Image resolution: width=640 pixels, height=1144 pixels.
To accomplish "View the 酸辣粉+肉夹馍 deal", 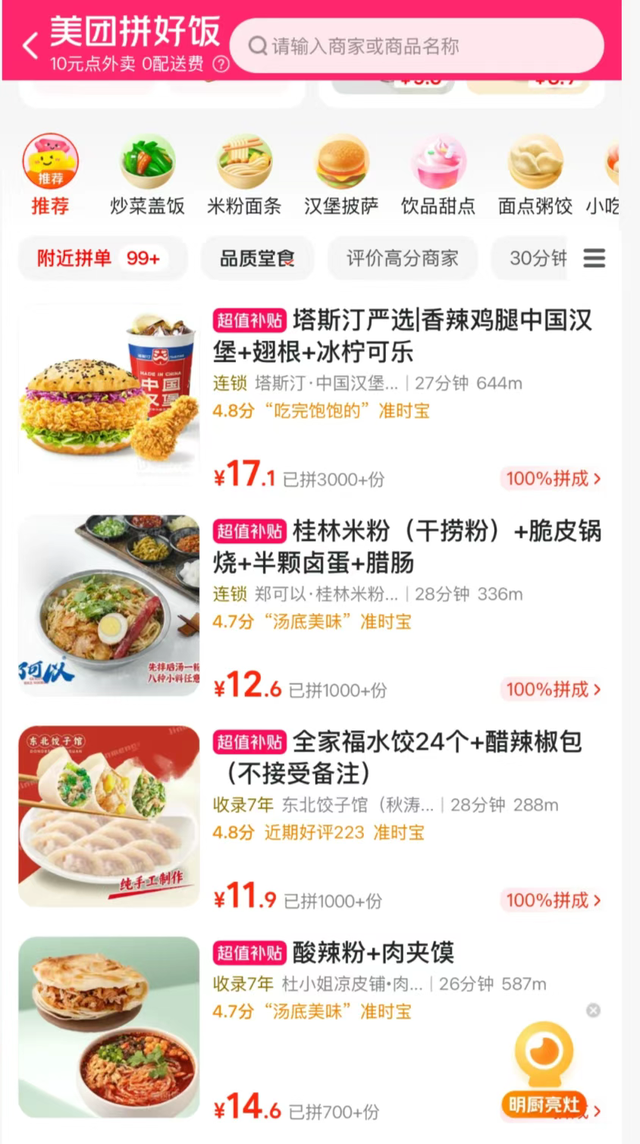I will pyautogui.click(x=373, y=952).
